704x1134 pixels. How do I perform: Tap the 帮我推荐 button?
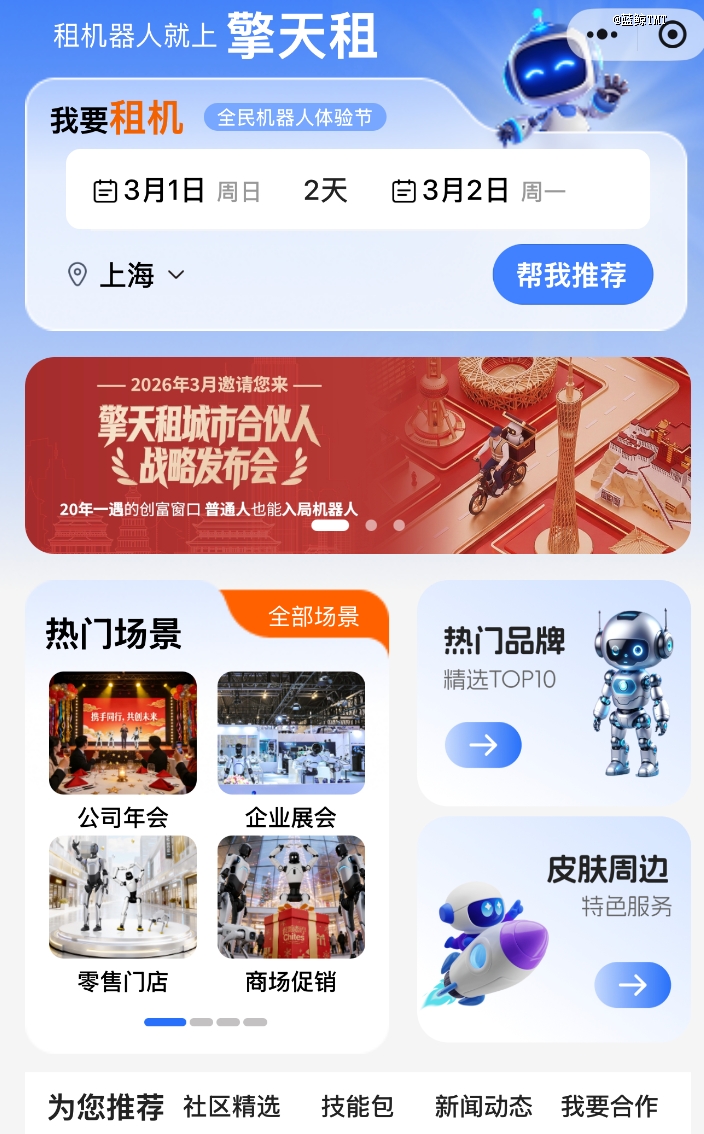572,275
